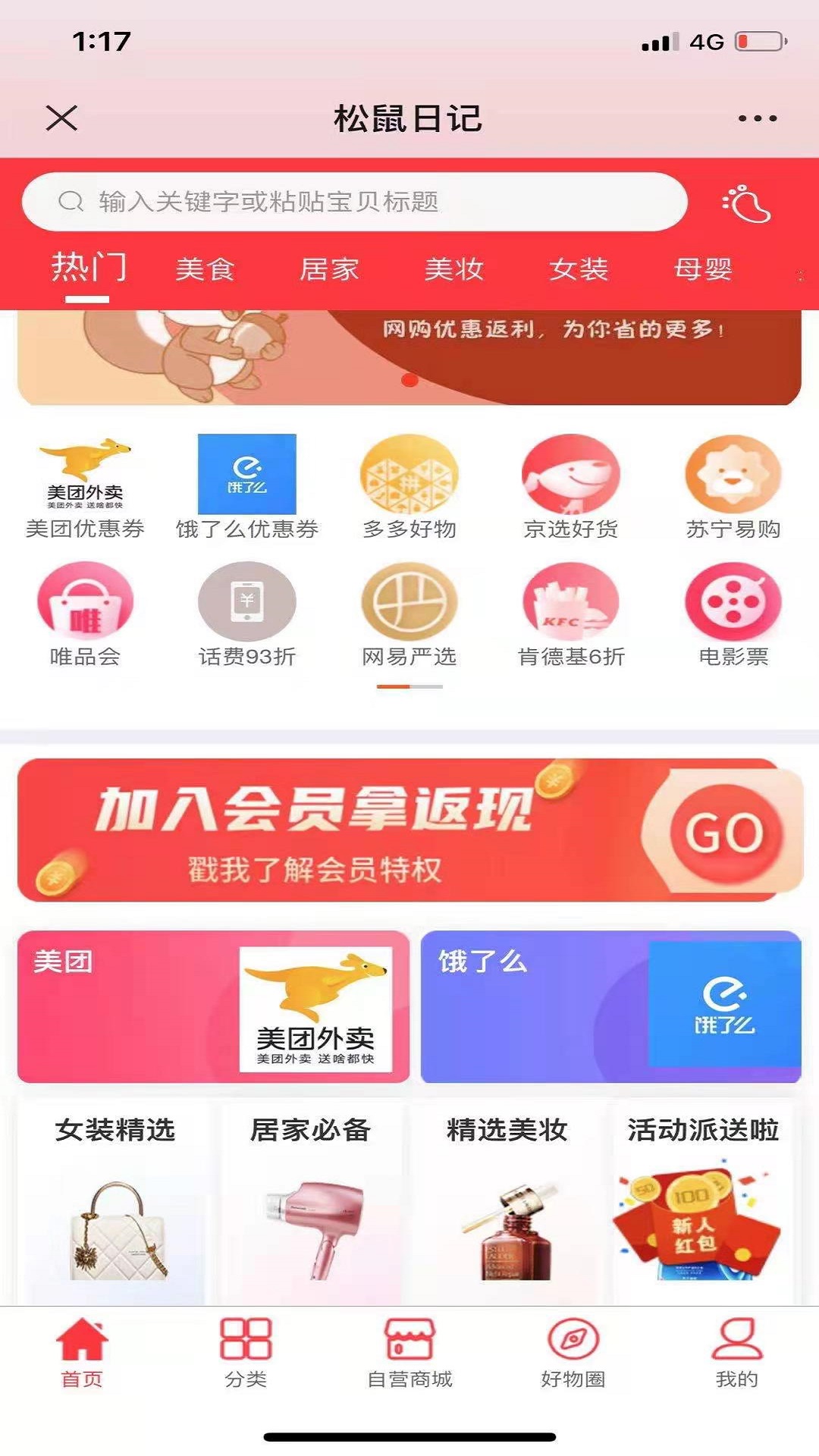Tap the search input field
Viewport: 819px width, 1456px height.
tap(356, 202)
